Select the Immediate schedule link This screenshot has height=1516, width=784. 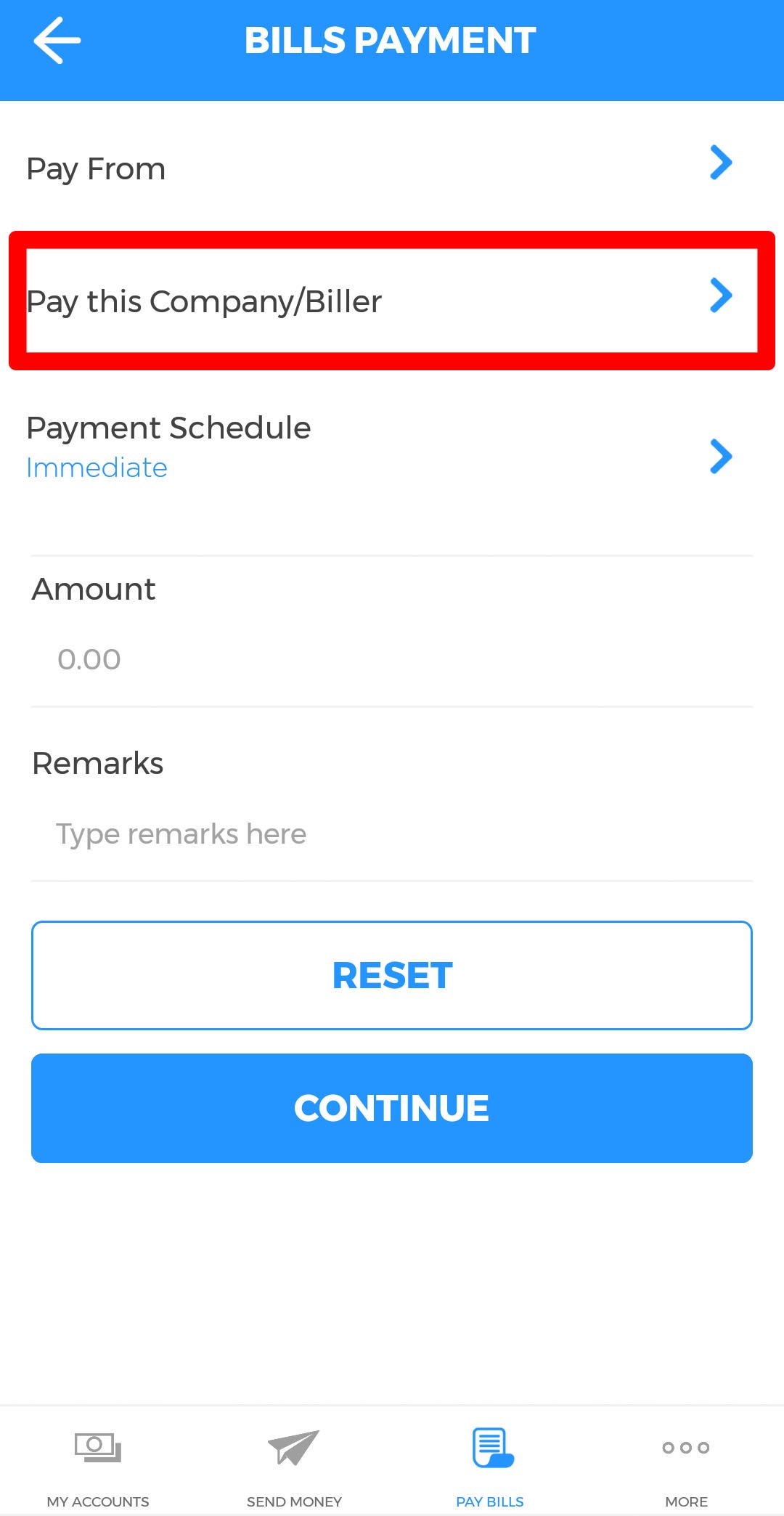click(96, 468)
